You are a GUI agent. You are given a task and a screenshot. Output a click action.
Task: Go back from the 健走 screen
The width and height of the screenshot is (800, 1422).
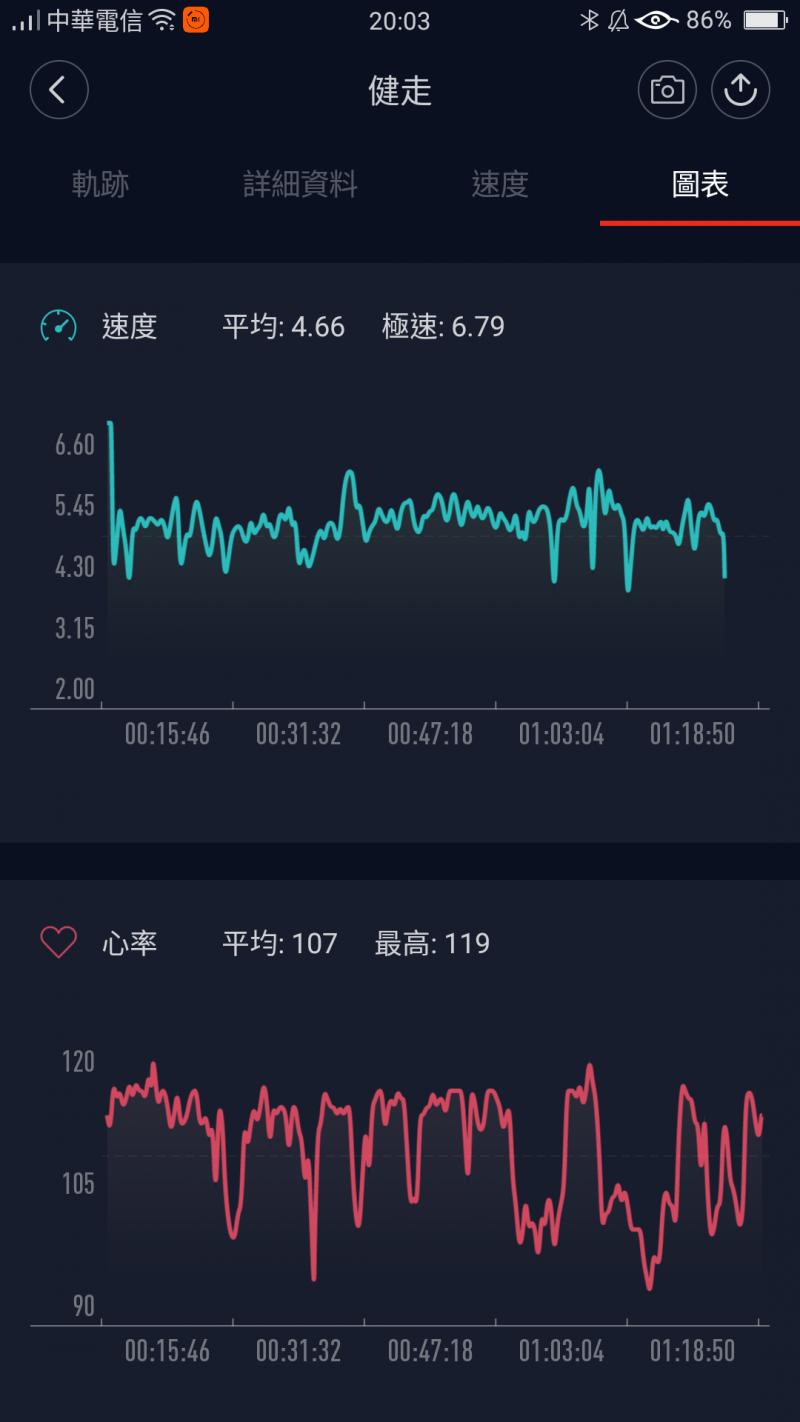59,90
